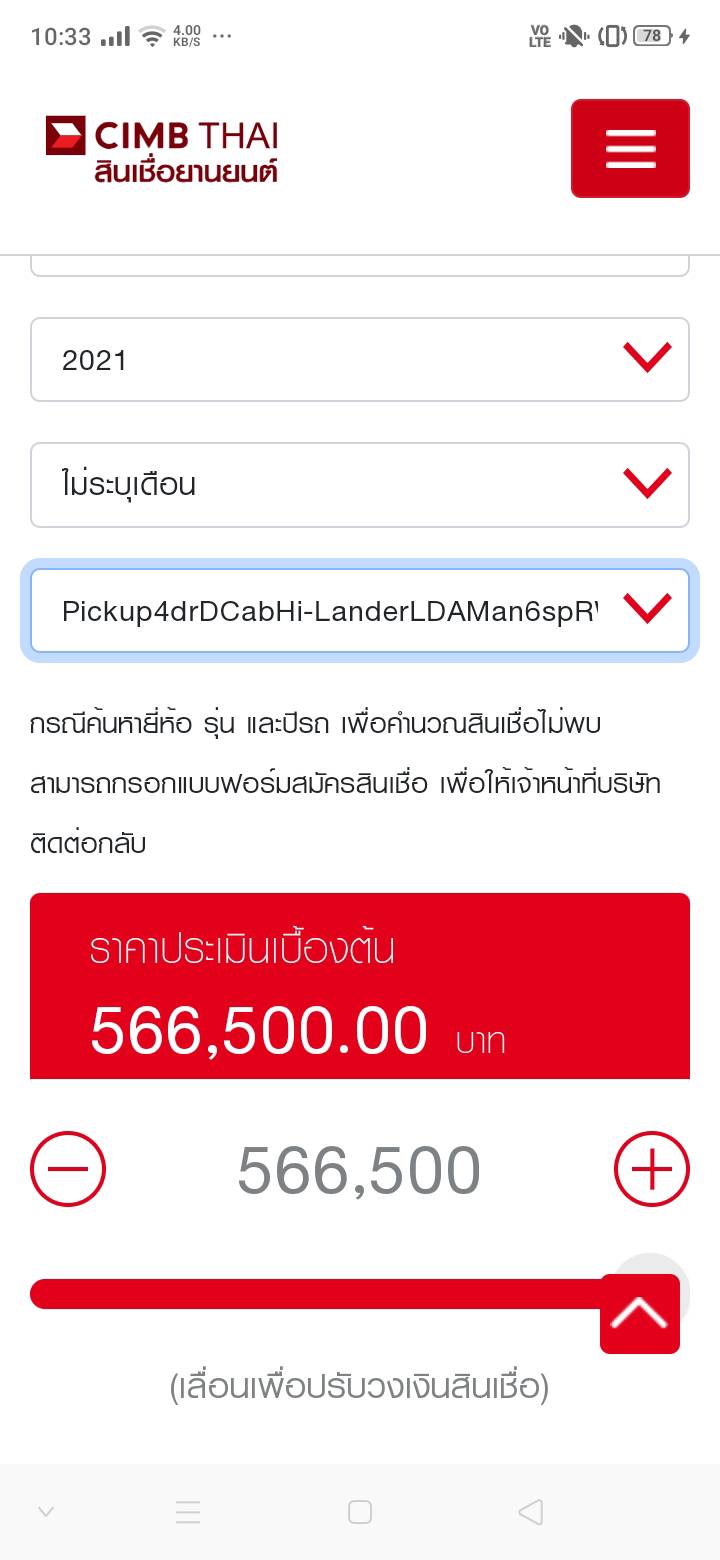Jump back to top with the up arrow
720x1560 pixels.
640,1314
